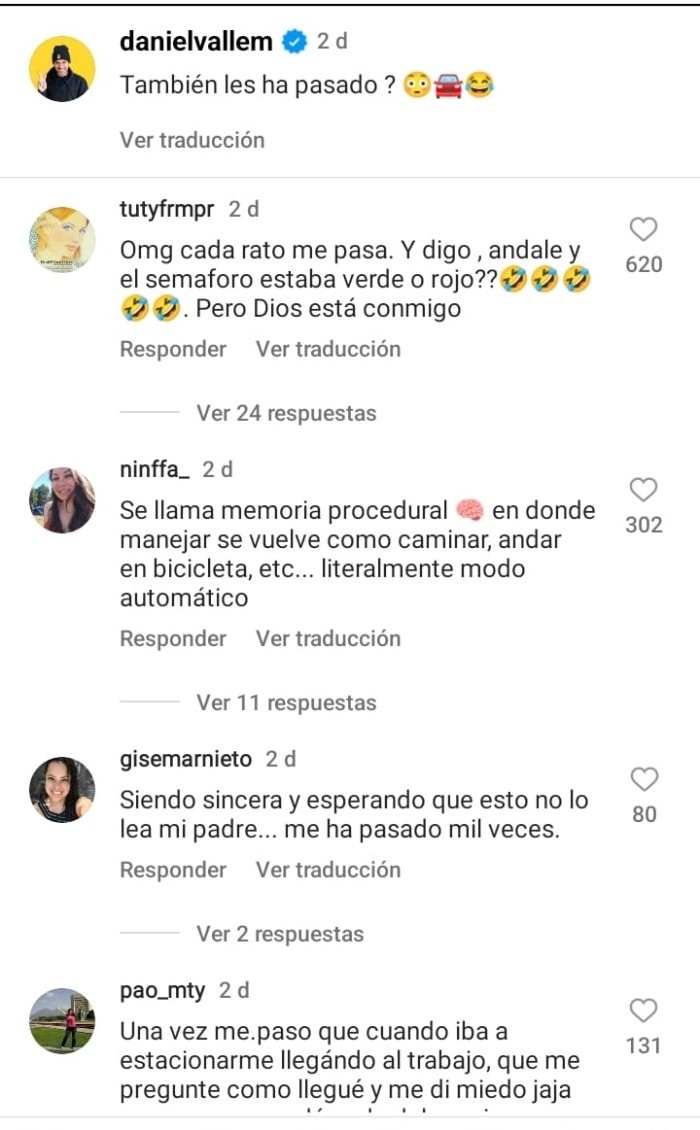Open ninffa_'s profile photo
Screen dimensions: 700x1130
(x=62, y=500)
